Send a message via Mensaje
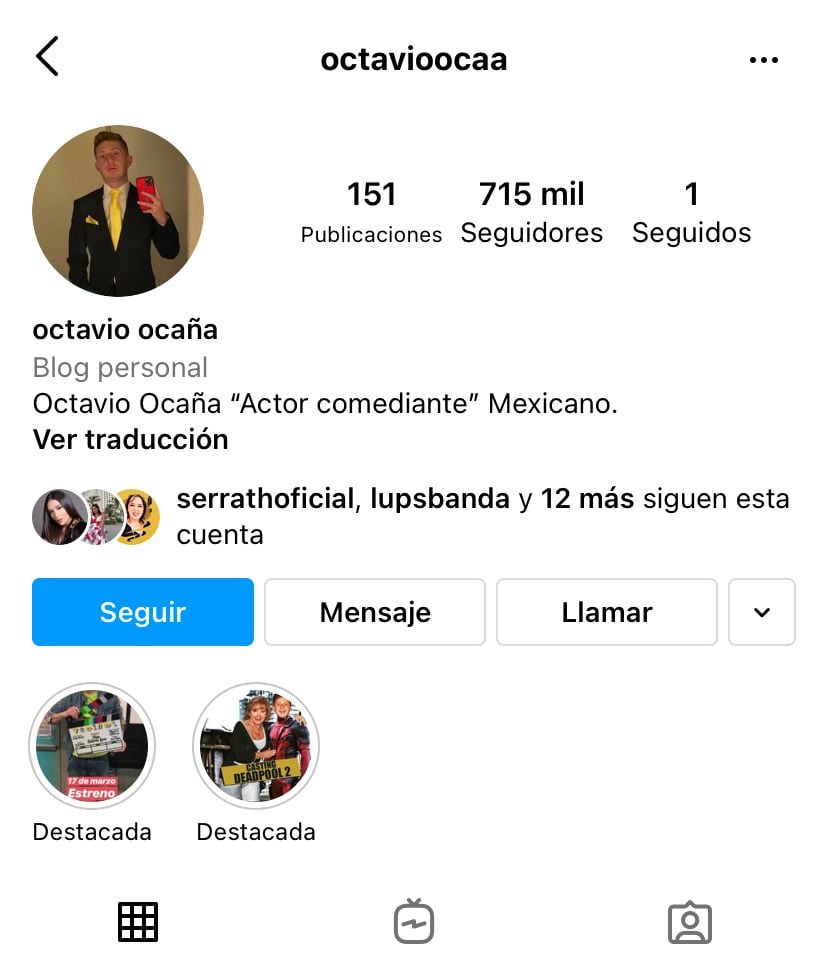Screen dimensions: 828x954 [x=374, y=612]
